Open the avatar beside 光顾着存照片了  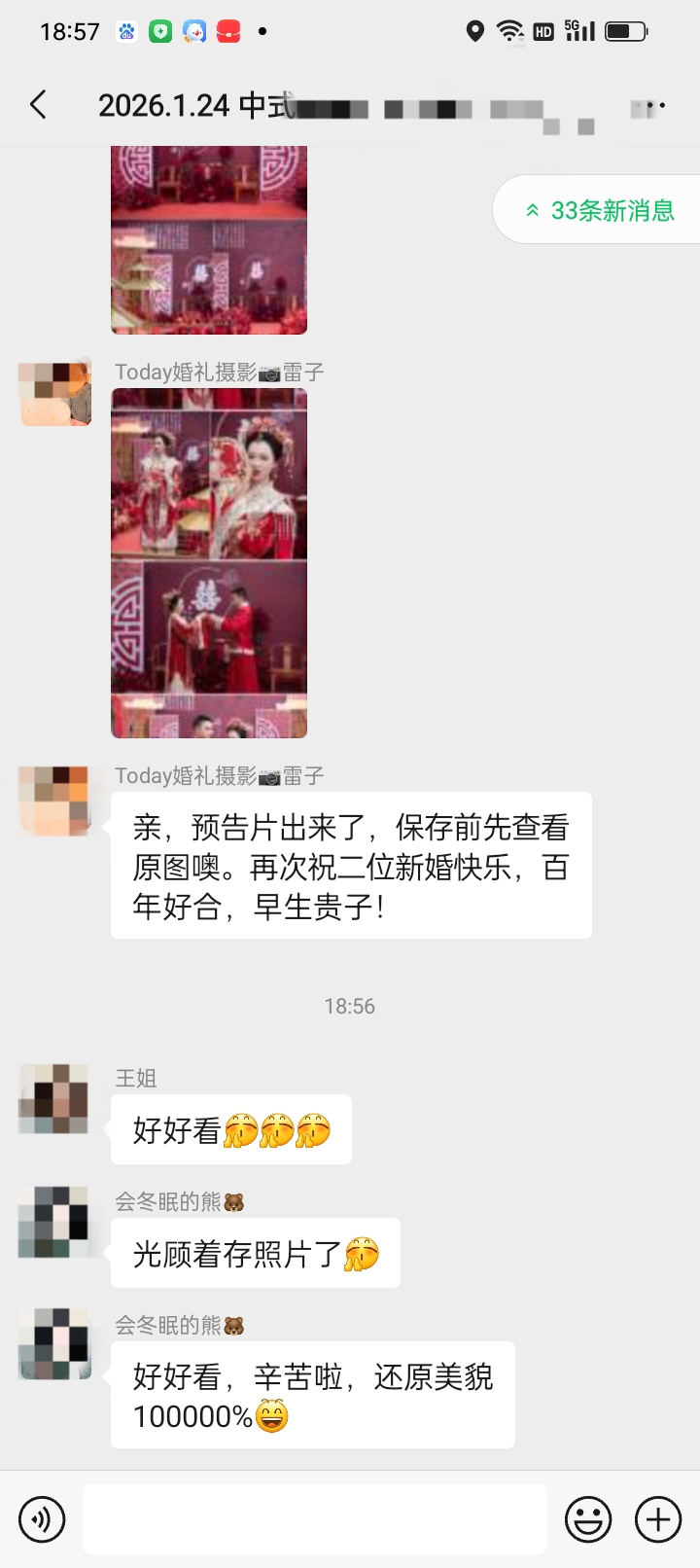tap(54, 1222)
